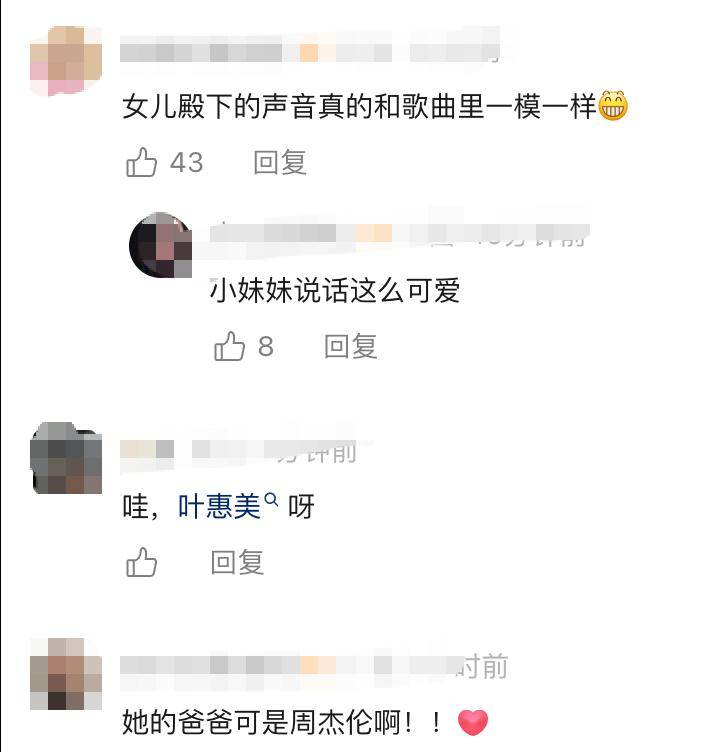
Task: Like the comment about 女儿殿下的声音
Action: point(142,162)
